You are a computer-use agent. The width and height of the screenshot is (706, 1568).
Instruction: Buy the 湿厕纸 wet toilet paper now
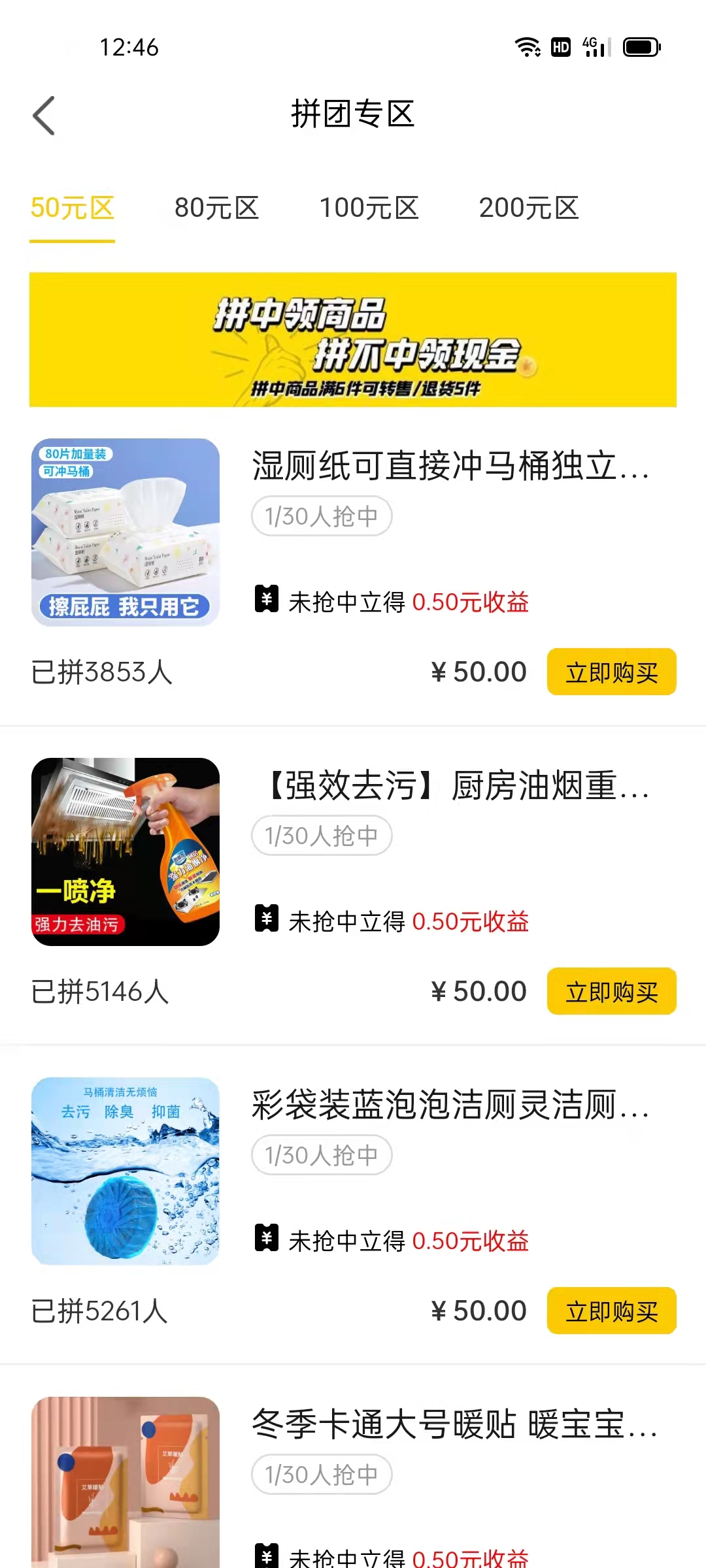tap(611, 672)
